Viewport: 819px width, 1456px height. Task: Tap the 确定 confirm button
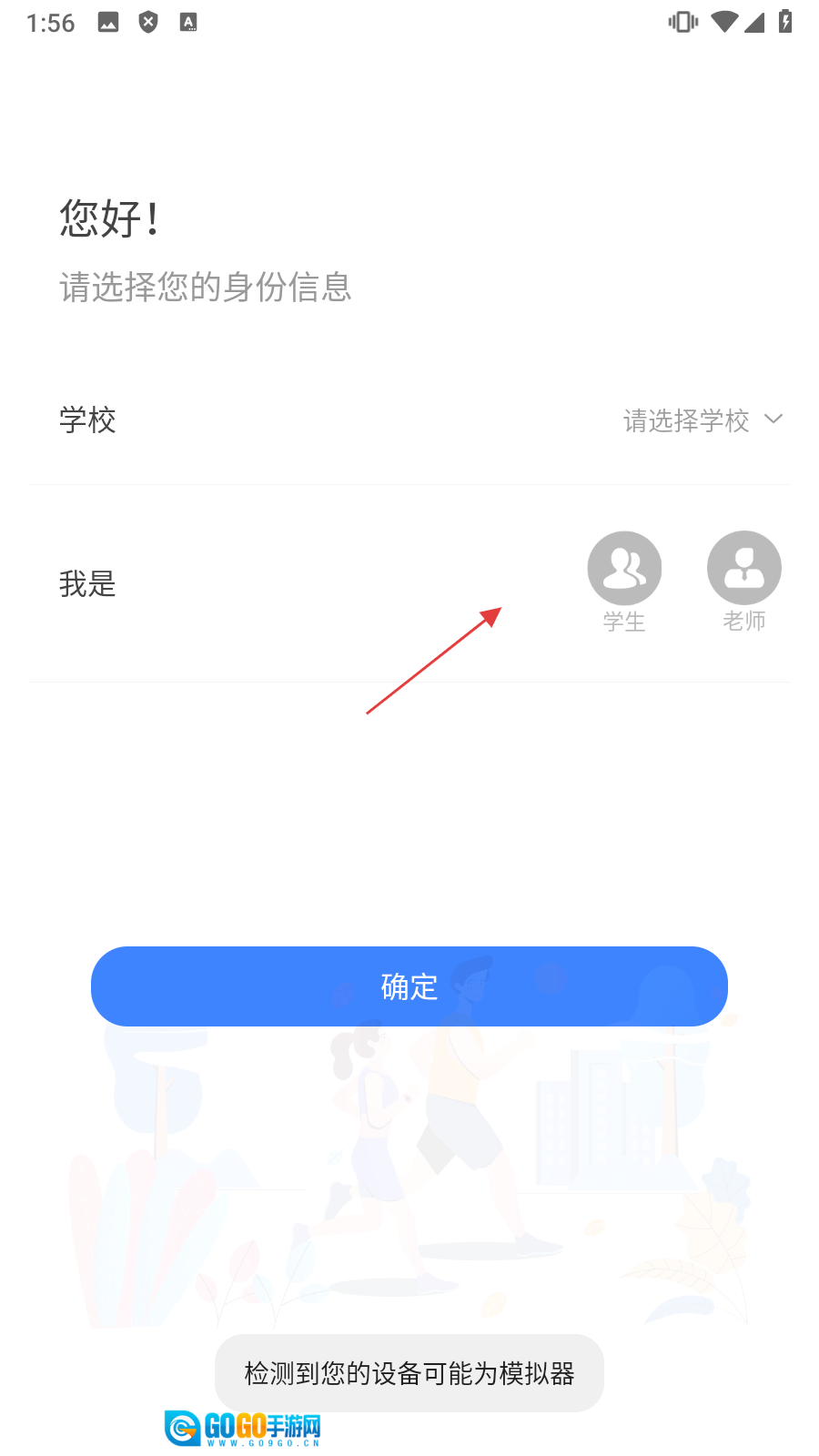click(x=409, y=986)
